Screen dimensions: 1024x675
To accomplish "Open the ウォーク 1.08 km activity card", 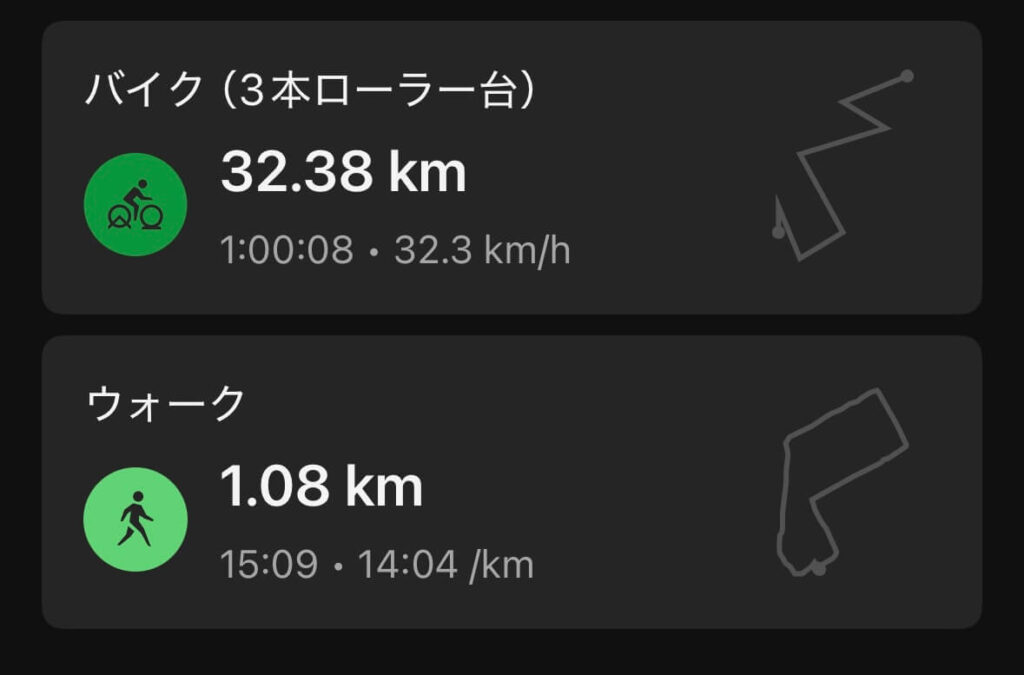I will (x=510, y=482).
